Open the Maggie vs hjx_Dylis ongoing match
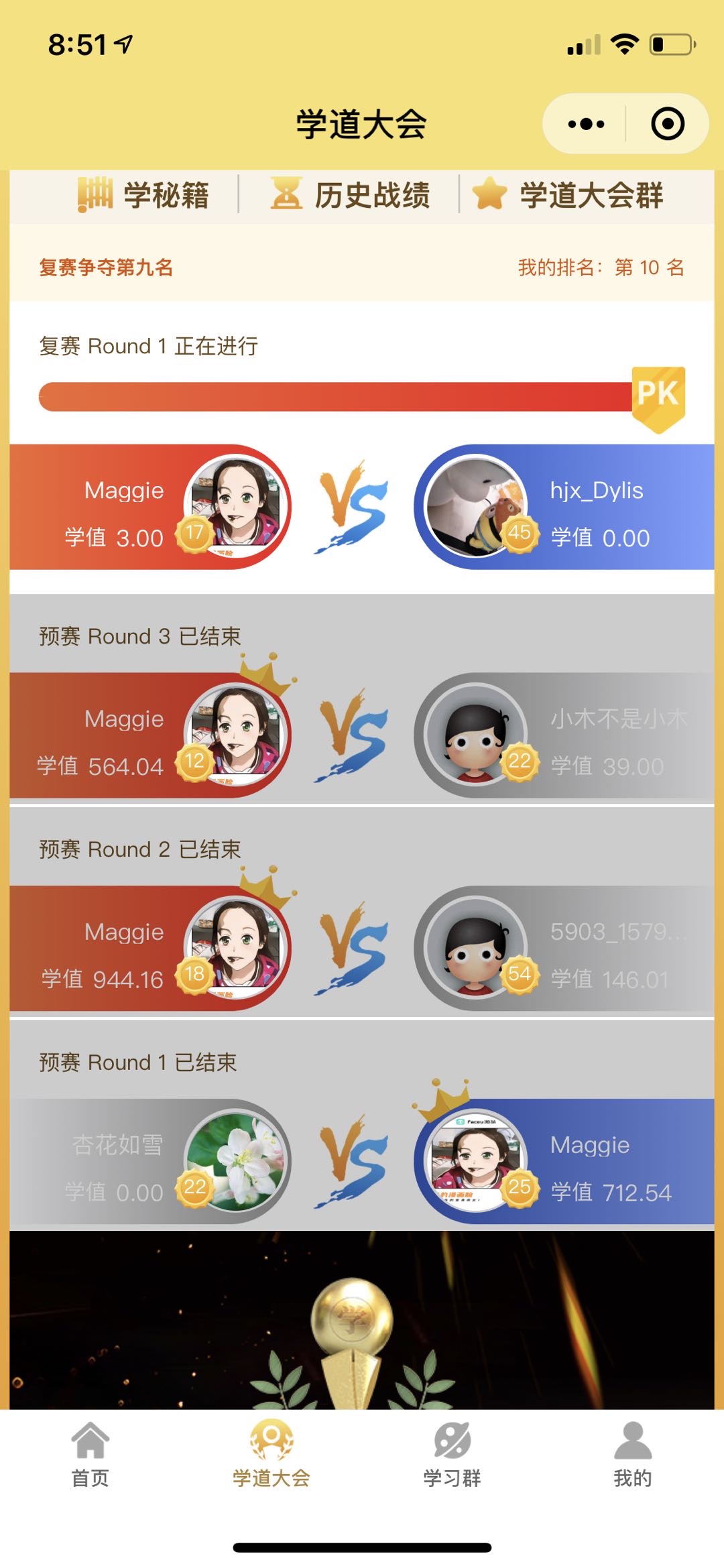This screenshot has width=724, height=1568. point(362,507)
